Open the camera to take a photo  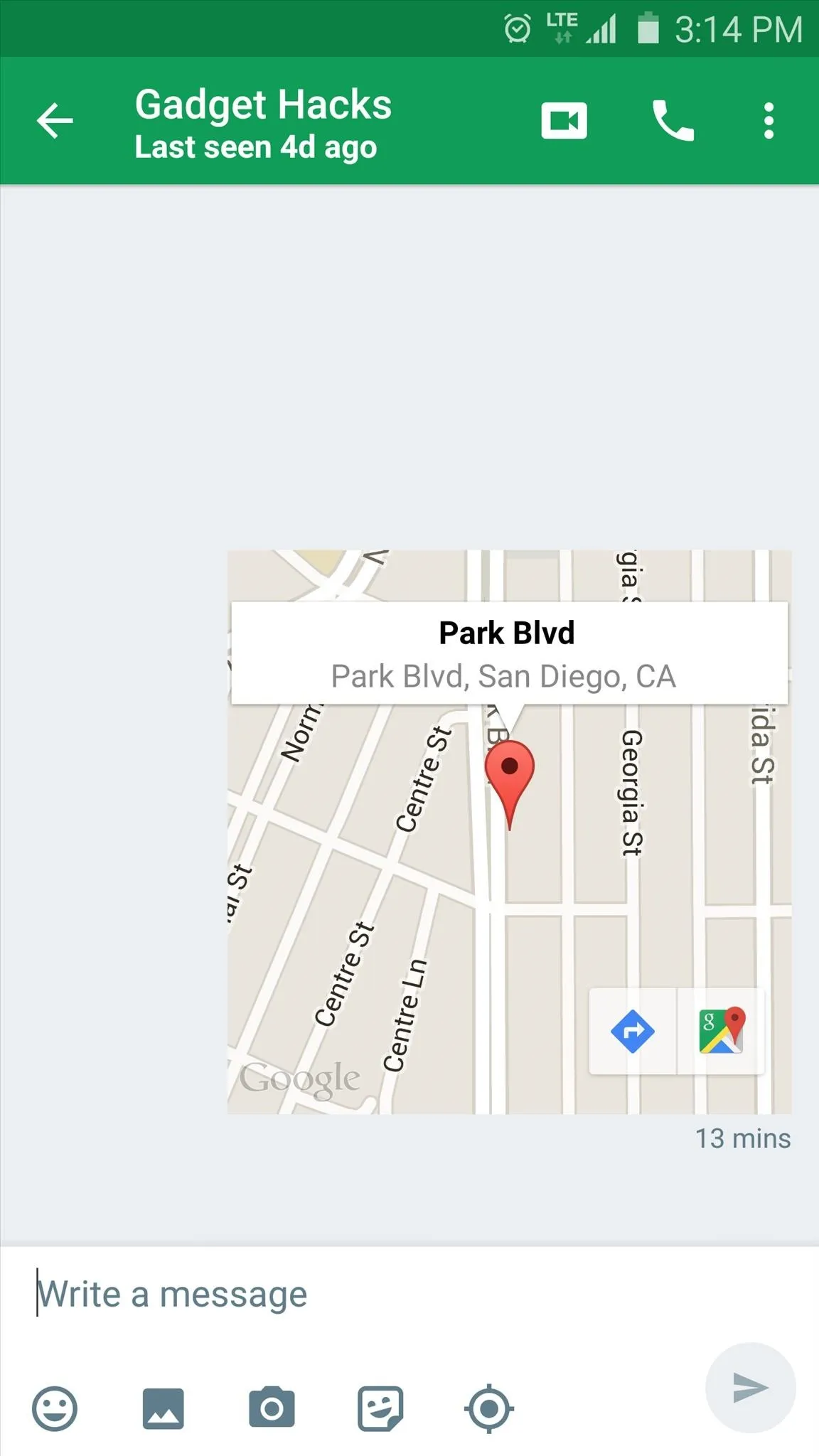[x=272, y=1408]
